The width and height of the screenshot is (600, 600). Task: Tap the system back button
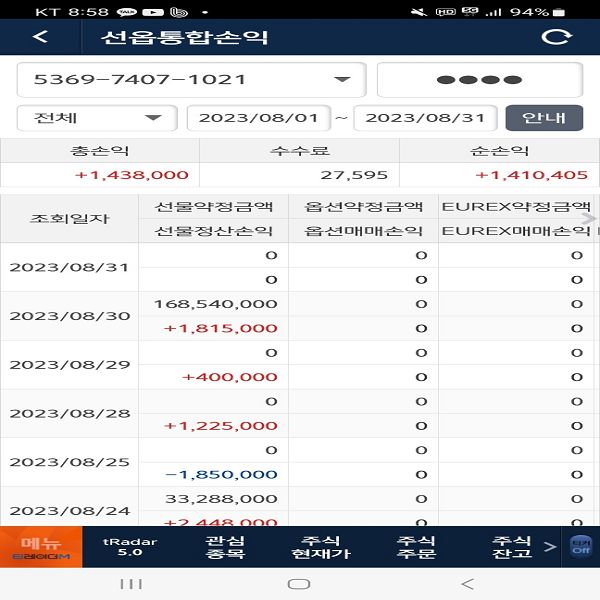tap(467, 583)
